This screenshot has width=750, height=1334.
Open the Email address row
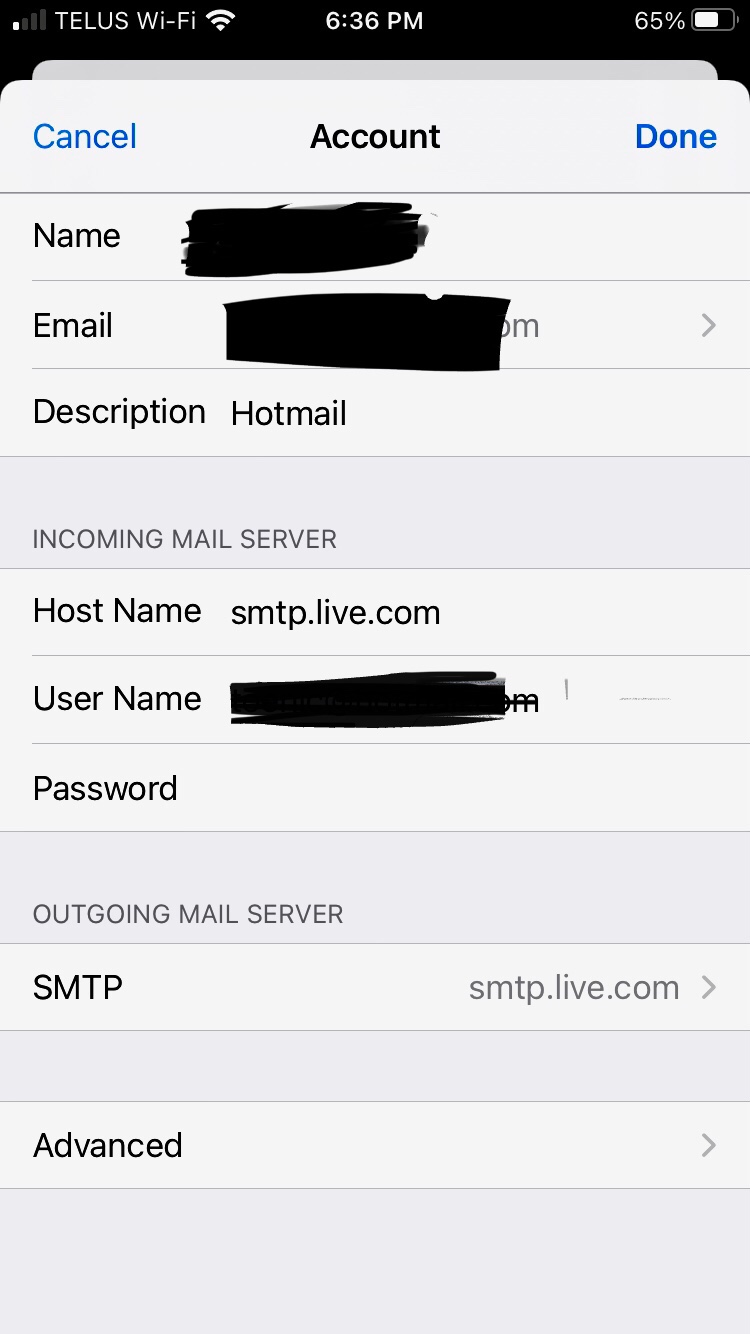pos(375,325)
